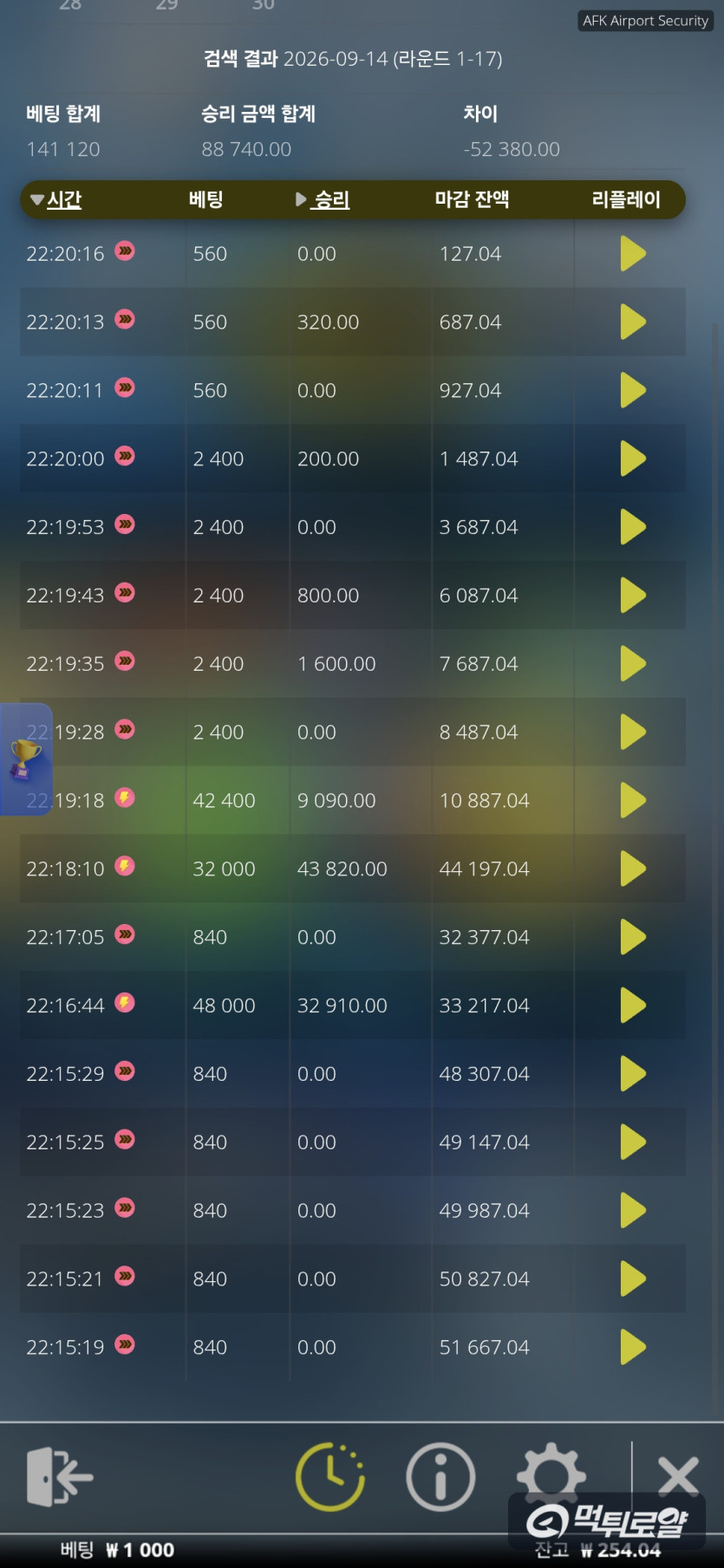Open the trophy tab on the left edge
The width and height of the screenshot is (724, 1568).
[x=25, y=759]
